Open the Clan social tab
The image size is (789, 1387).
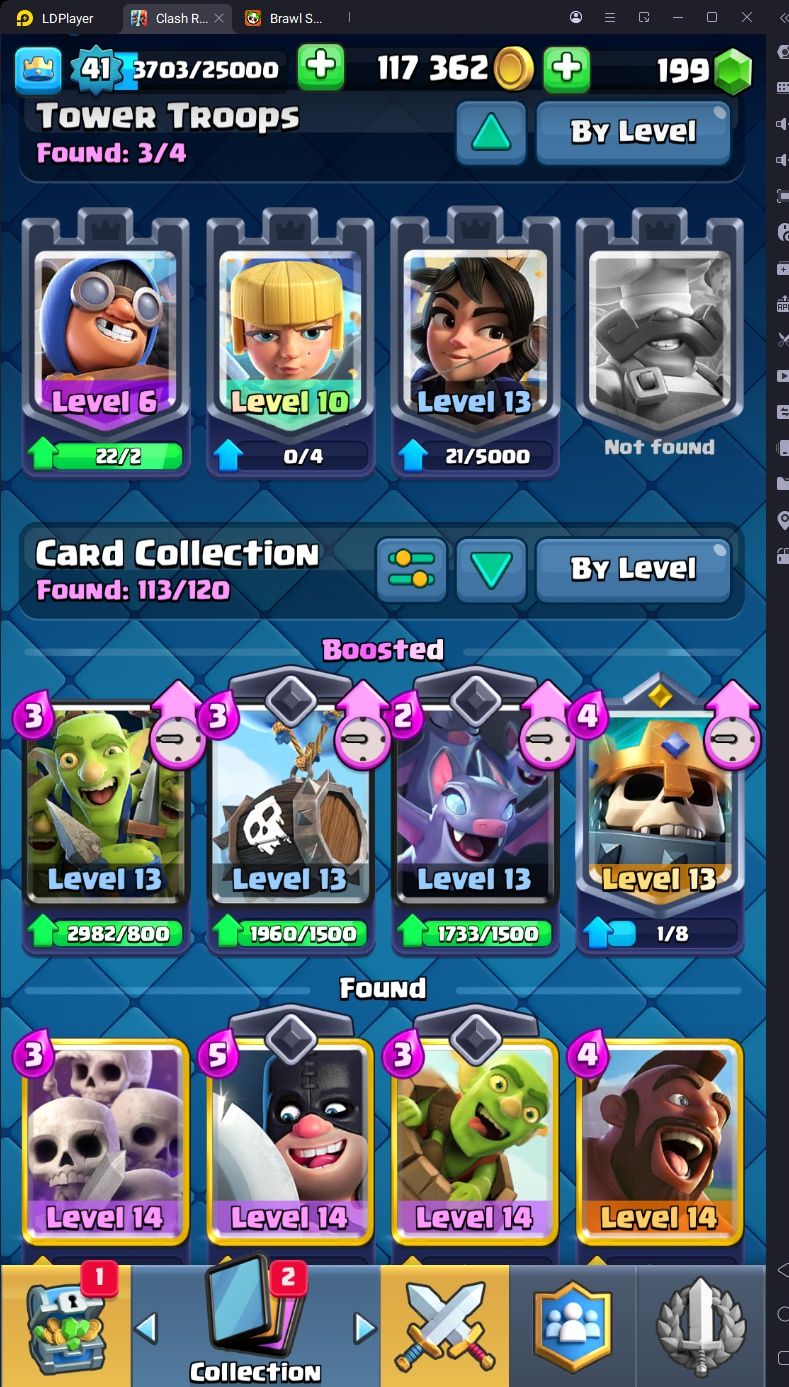point(571,1325)
